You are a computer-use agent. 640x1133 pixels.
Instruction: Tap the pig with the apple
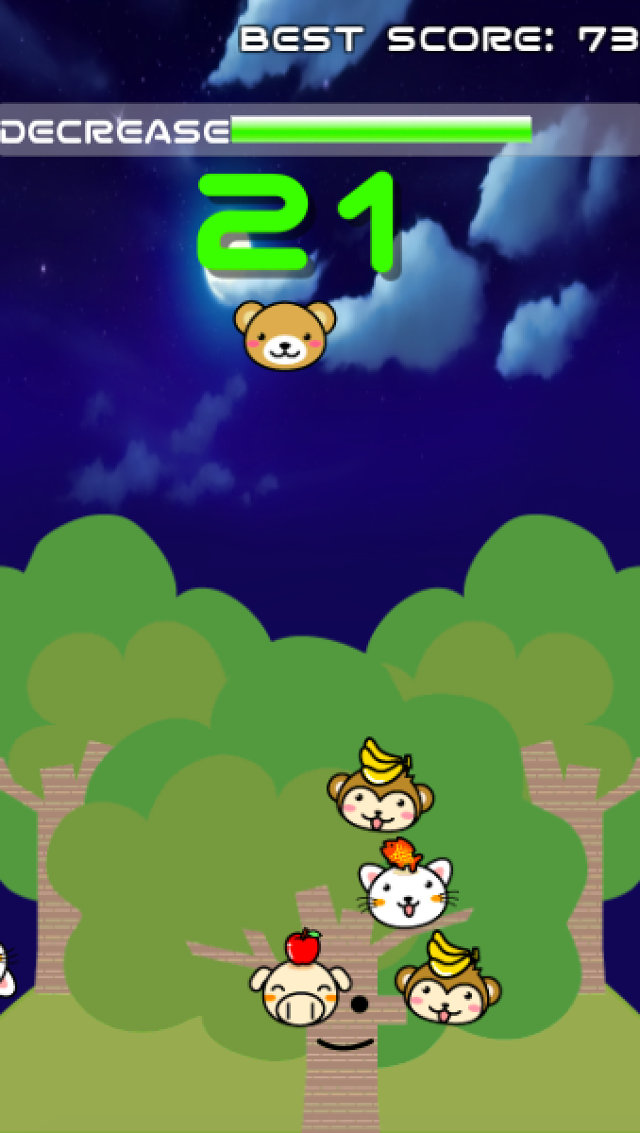click(x=299, y=987)
